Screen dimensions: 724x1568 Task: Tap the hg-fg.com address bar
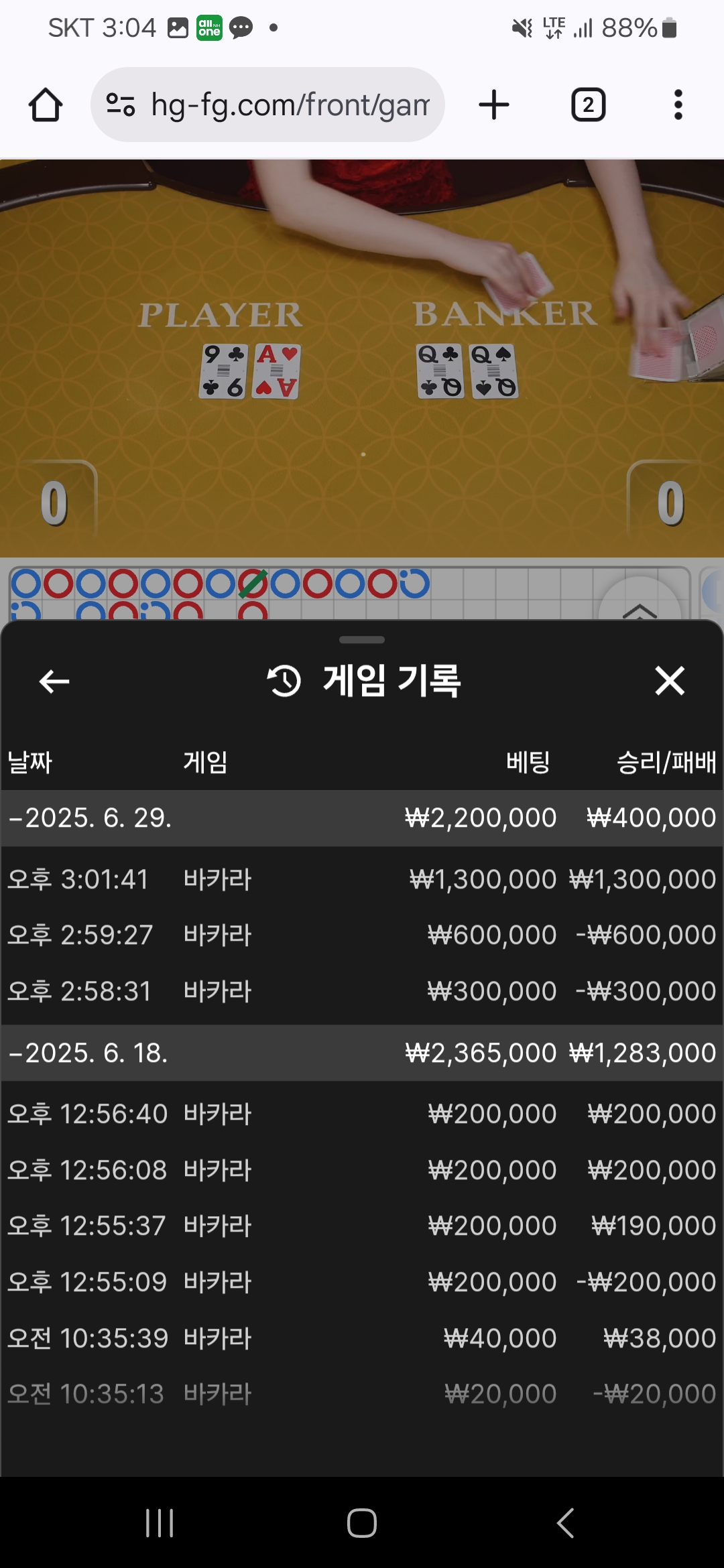[x=267, y=105]
